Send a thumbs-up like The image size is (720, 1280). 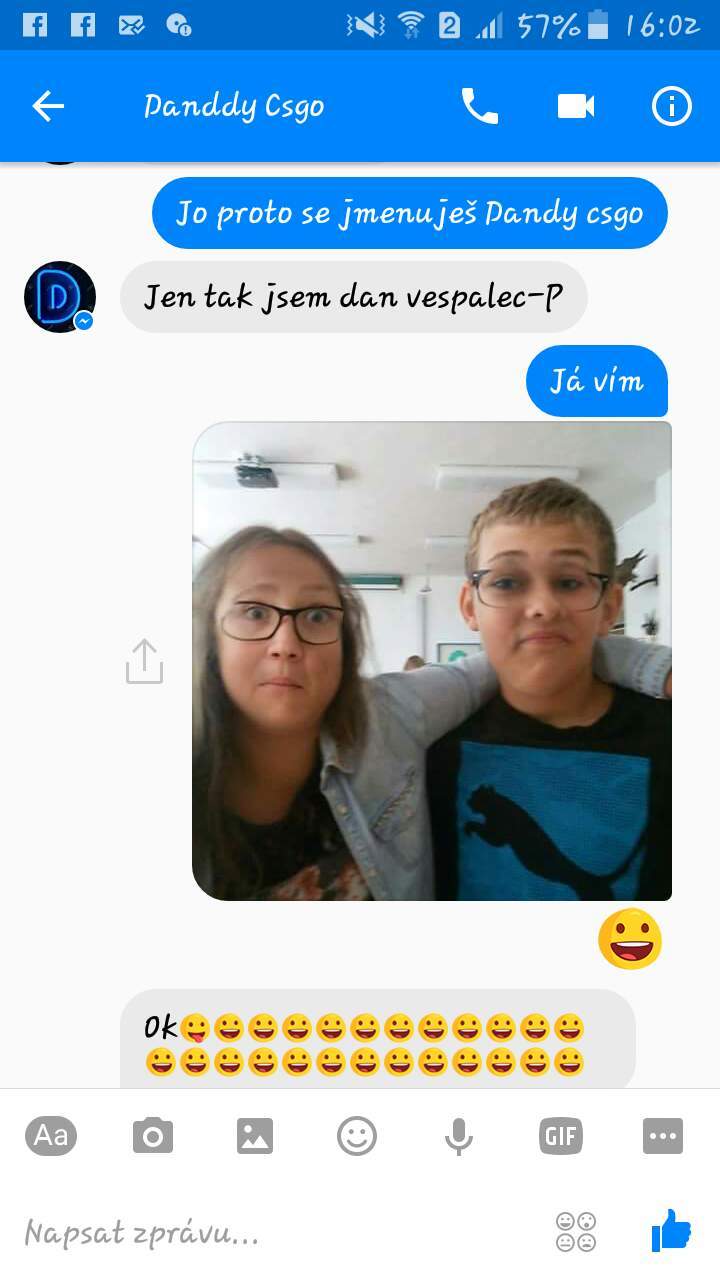pos(671,1230)
